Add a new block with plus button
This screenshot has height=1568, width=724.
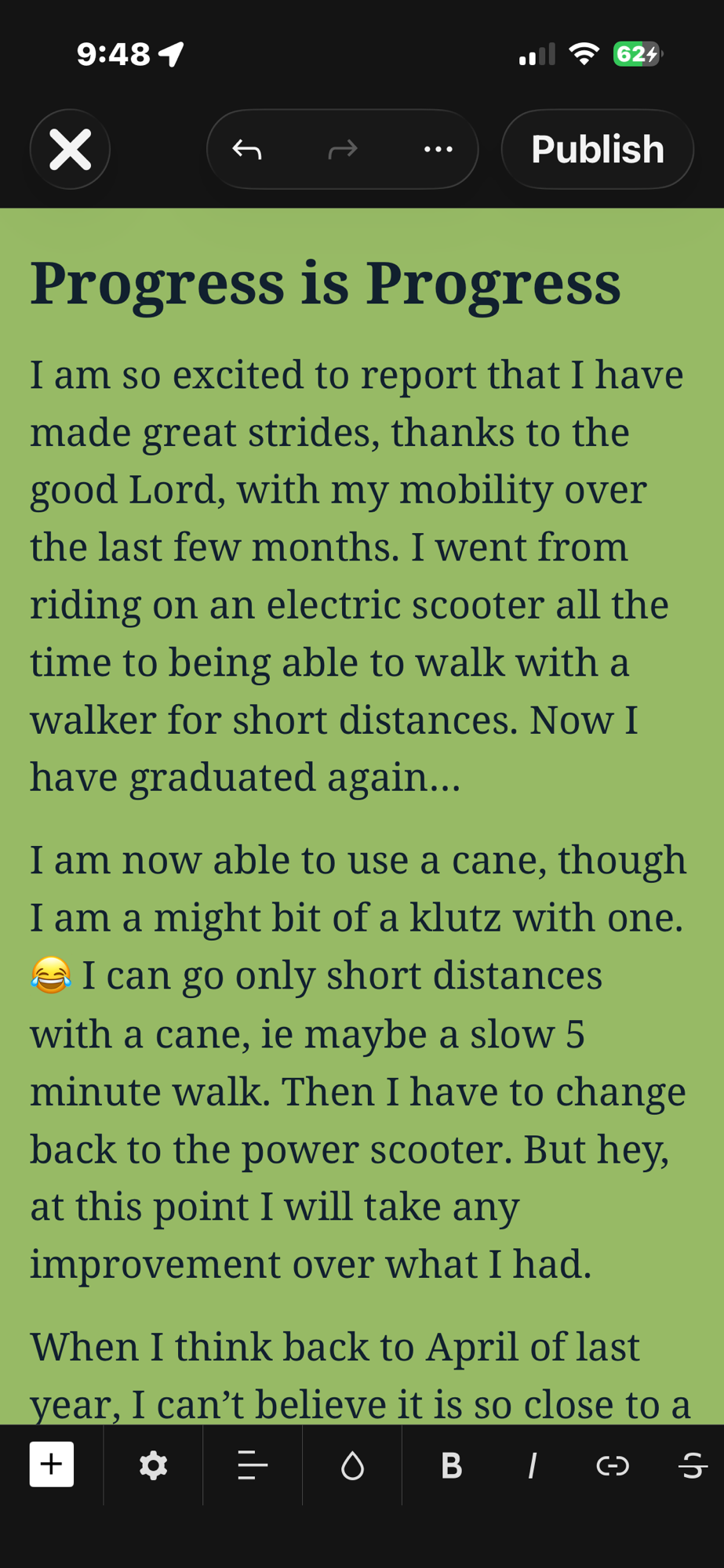(x=52, y=1465)
